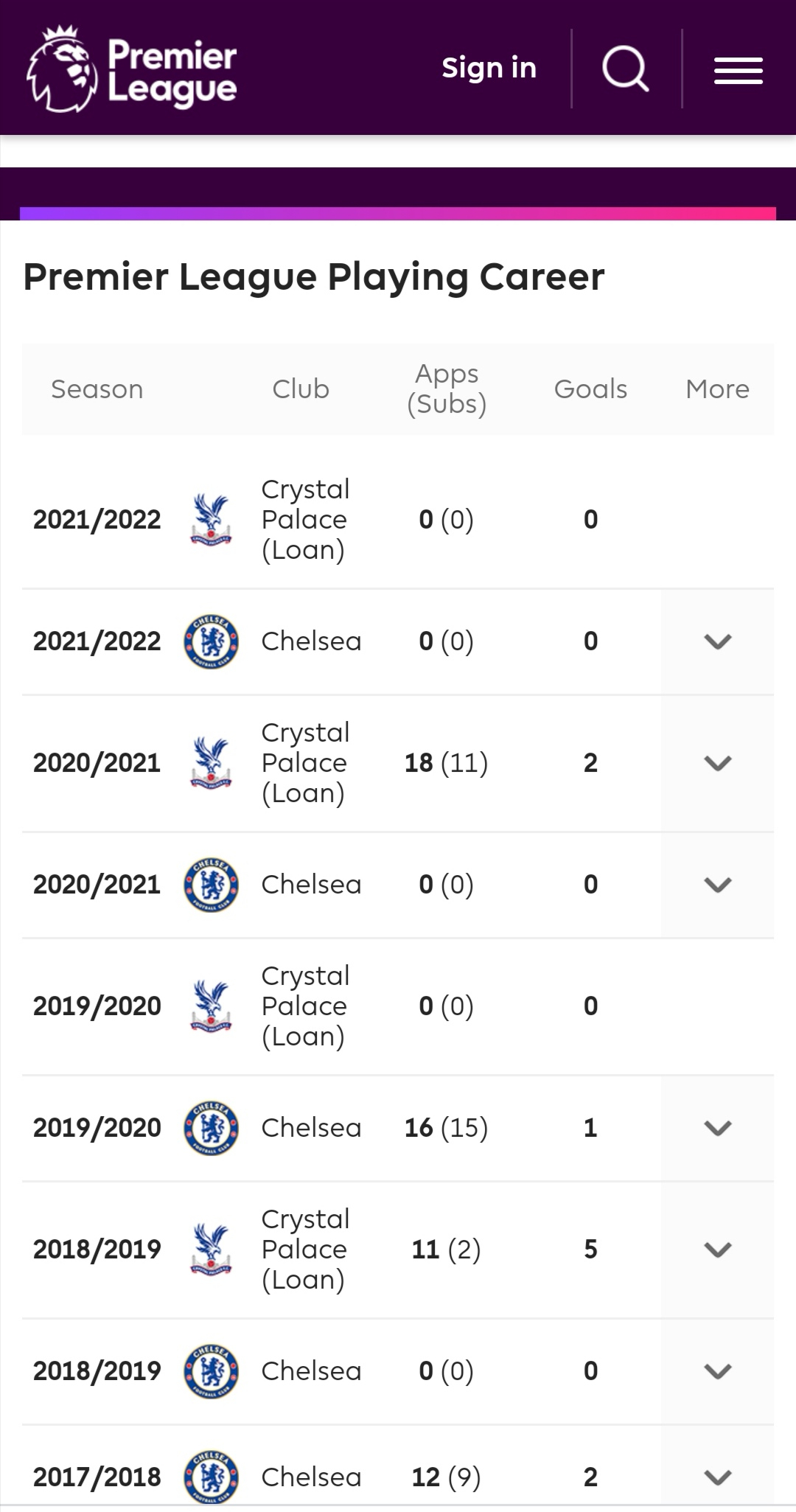Tap the Sign in link
This screenshot has width=796, height=1512.
tap(489, 68)
